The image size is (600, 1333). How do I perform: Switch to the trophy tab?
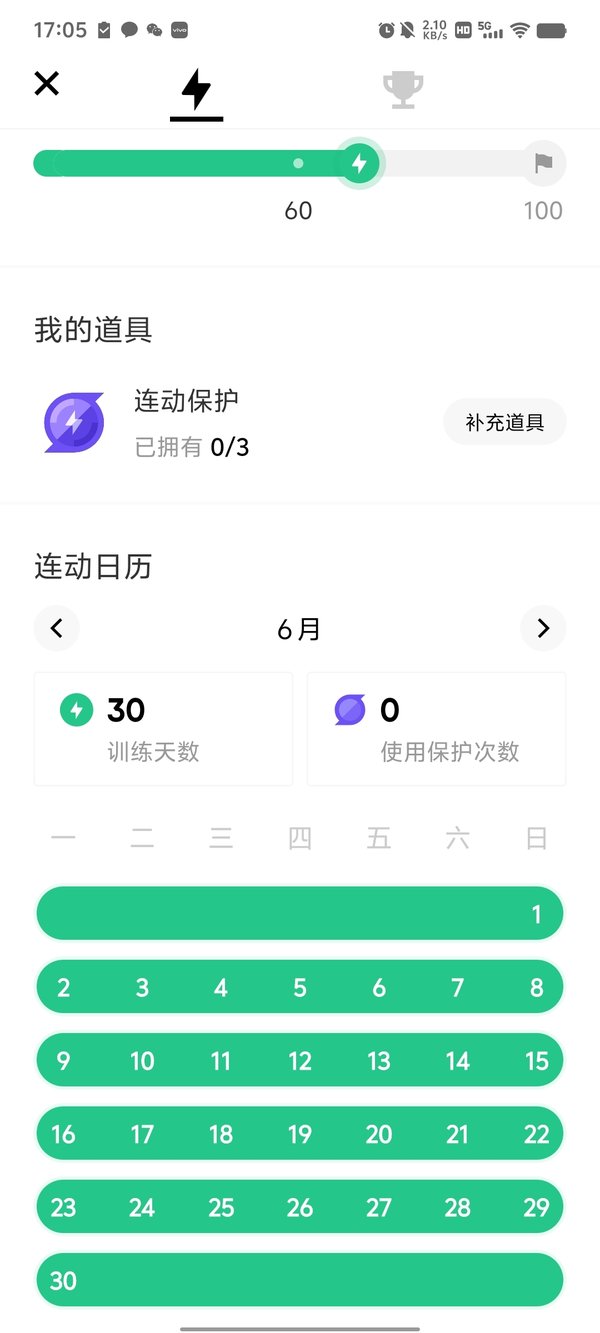point(403,90)
